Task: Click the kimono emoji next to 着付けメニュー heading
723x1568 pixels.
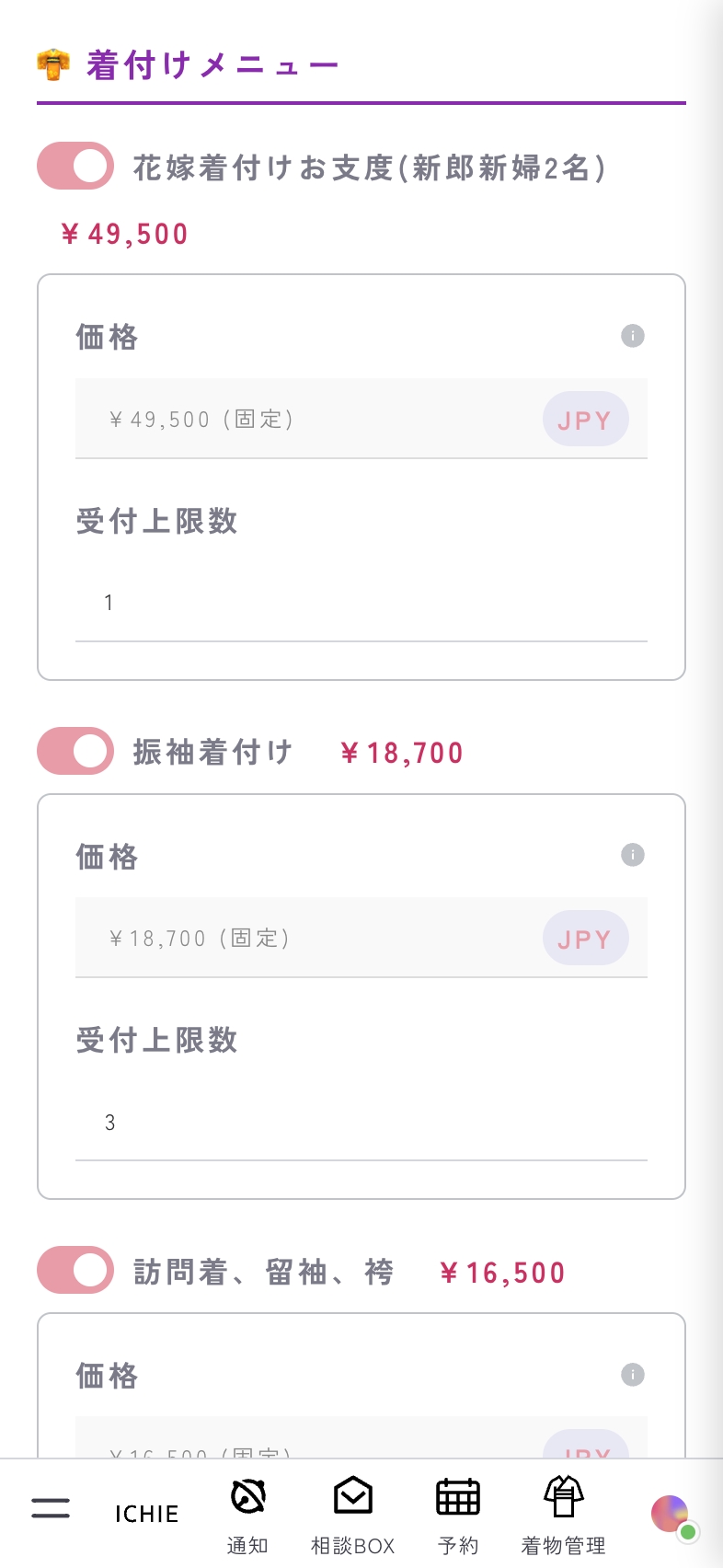Action: (x=52, y=63)
